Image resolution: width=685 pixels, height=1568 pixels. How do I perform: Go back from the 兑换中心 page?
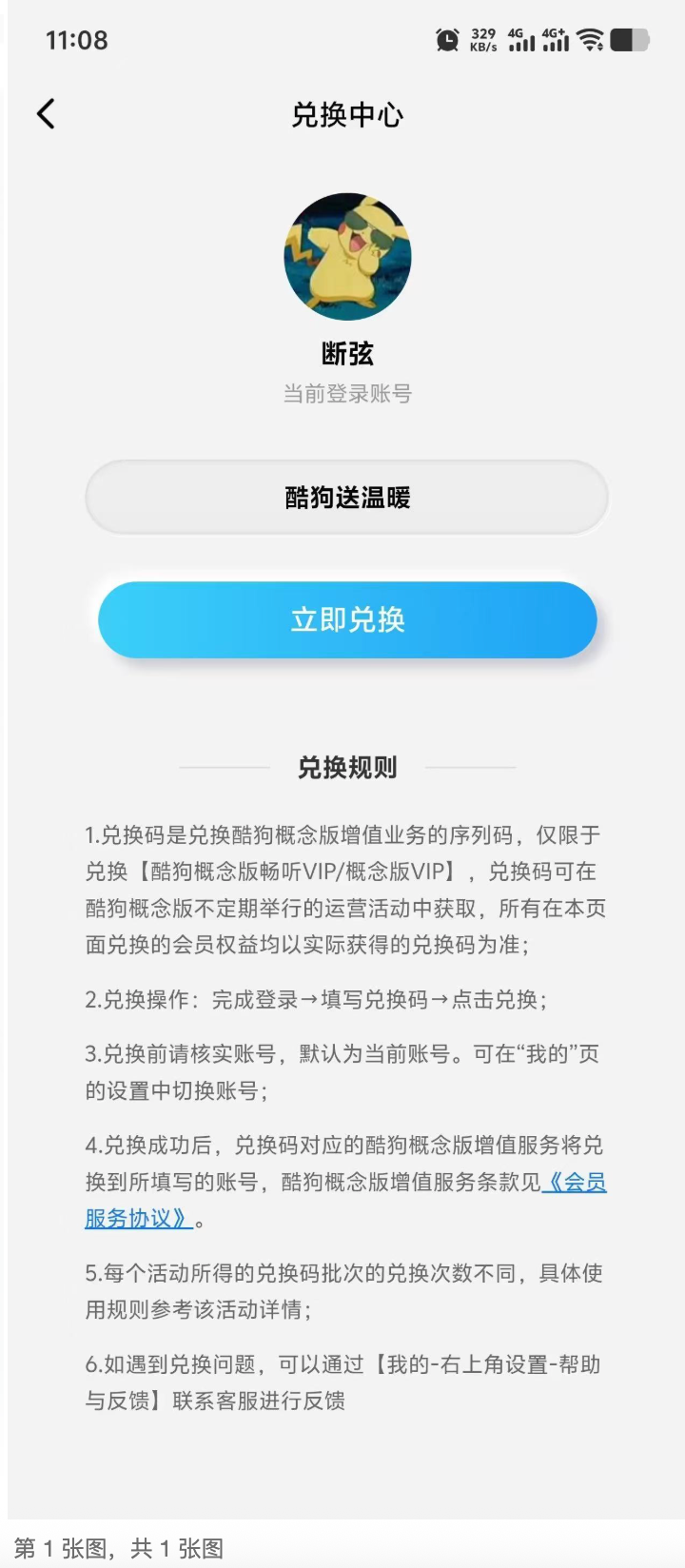(x=46, y=114)
